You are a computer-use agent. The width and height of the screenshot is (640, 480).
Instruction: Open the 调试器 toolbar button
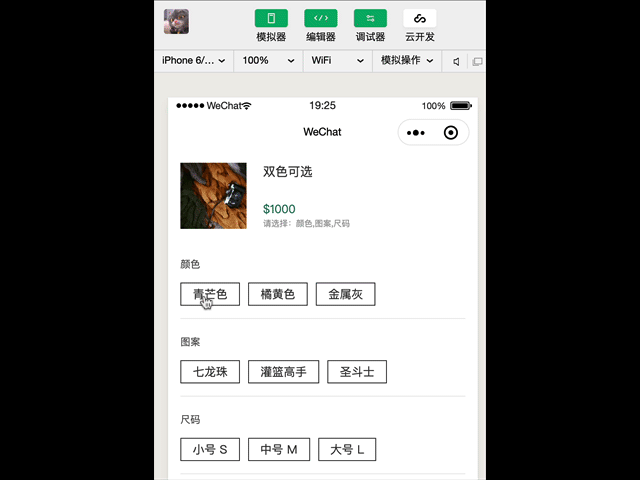point(370,25)
